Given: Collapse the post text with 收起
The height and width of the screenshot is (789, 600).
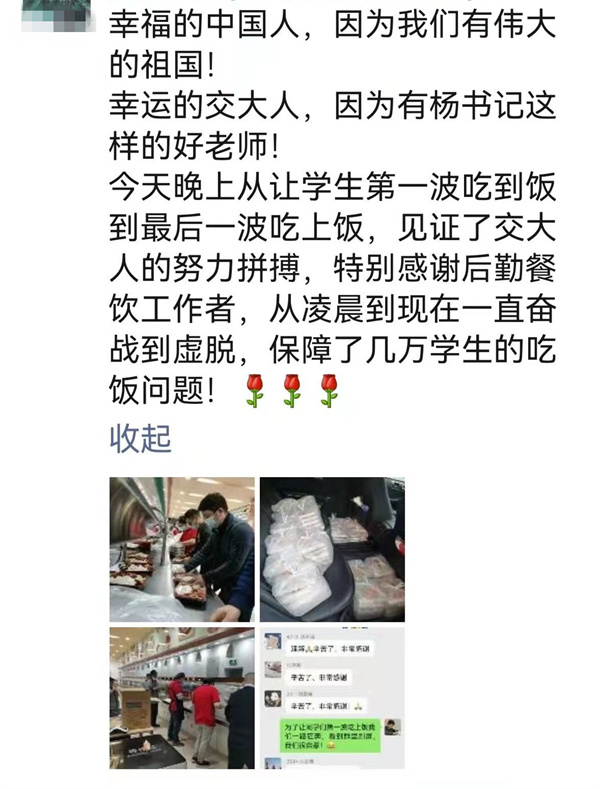Looking at the screenshot, I should coord(140,438).
